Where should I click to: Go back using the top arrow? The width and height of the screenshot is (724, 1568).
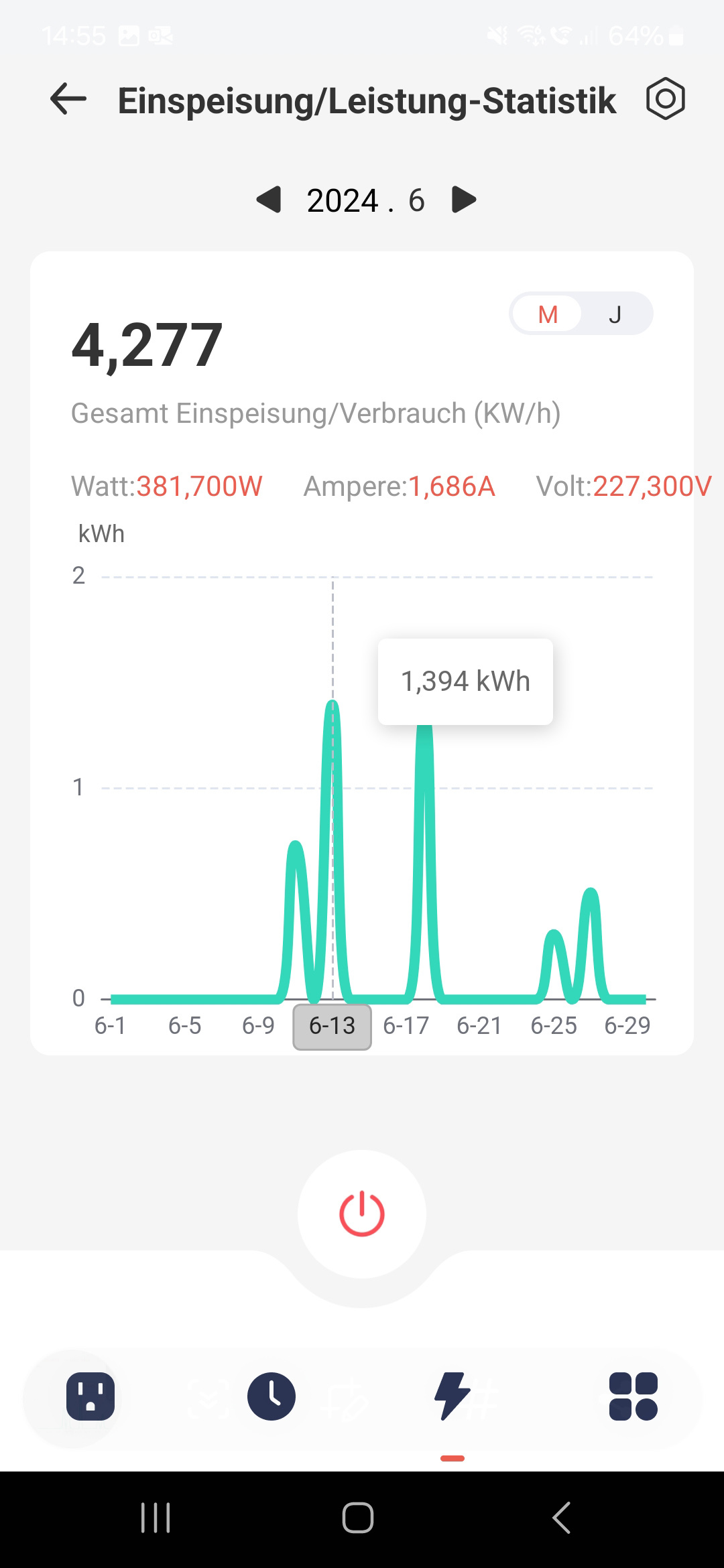(x=68, y=99)
